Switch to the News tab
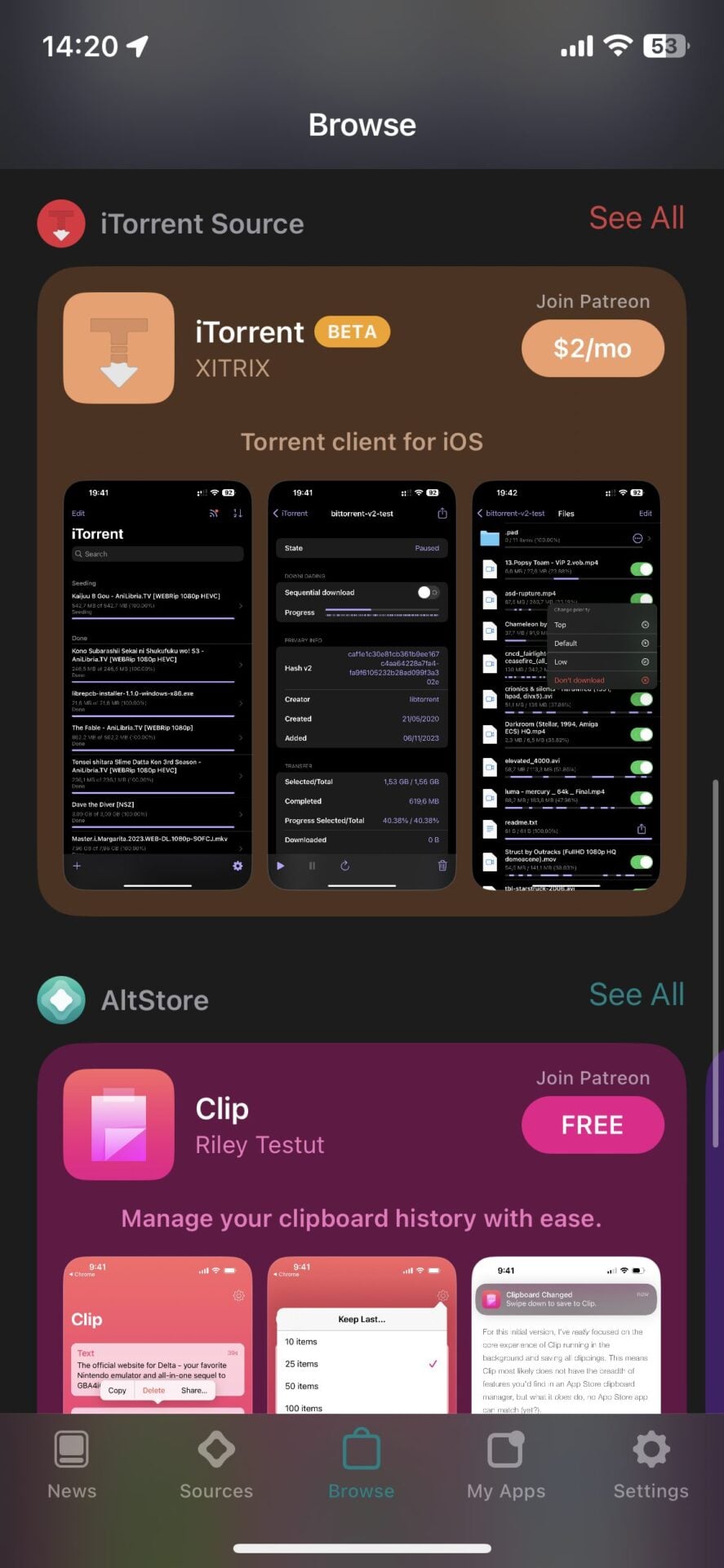724x1568 pixels. [x=72, y=1466]
